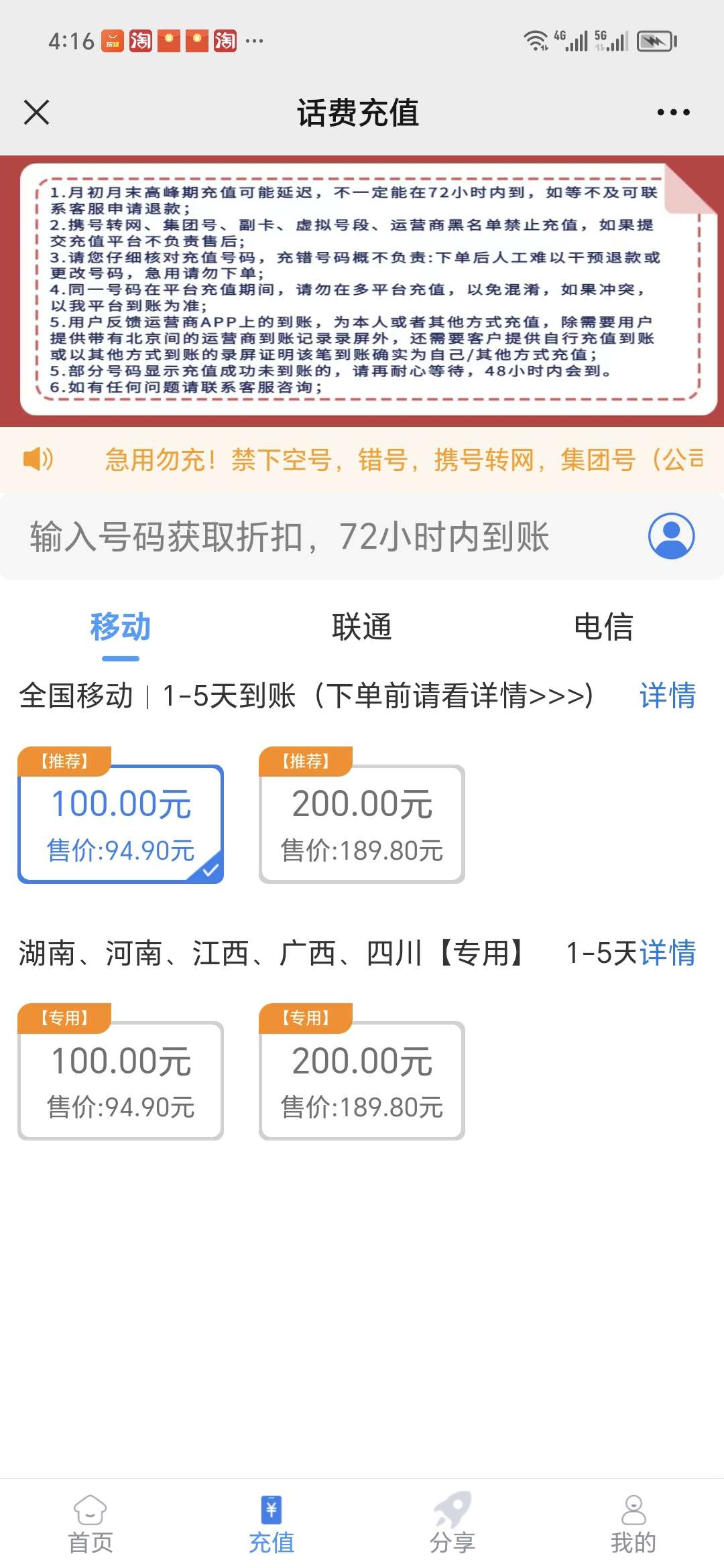Select 推荐 100.00元 recharge option
The image size is (724, 1568).
(121, 824)
